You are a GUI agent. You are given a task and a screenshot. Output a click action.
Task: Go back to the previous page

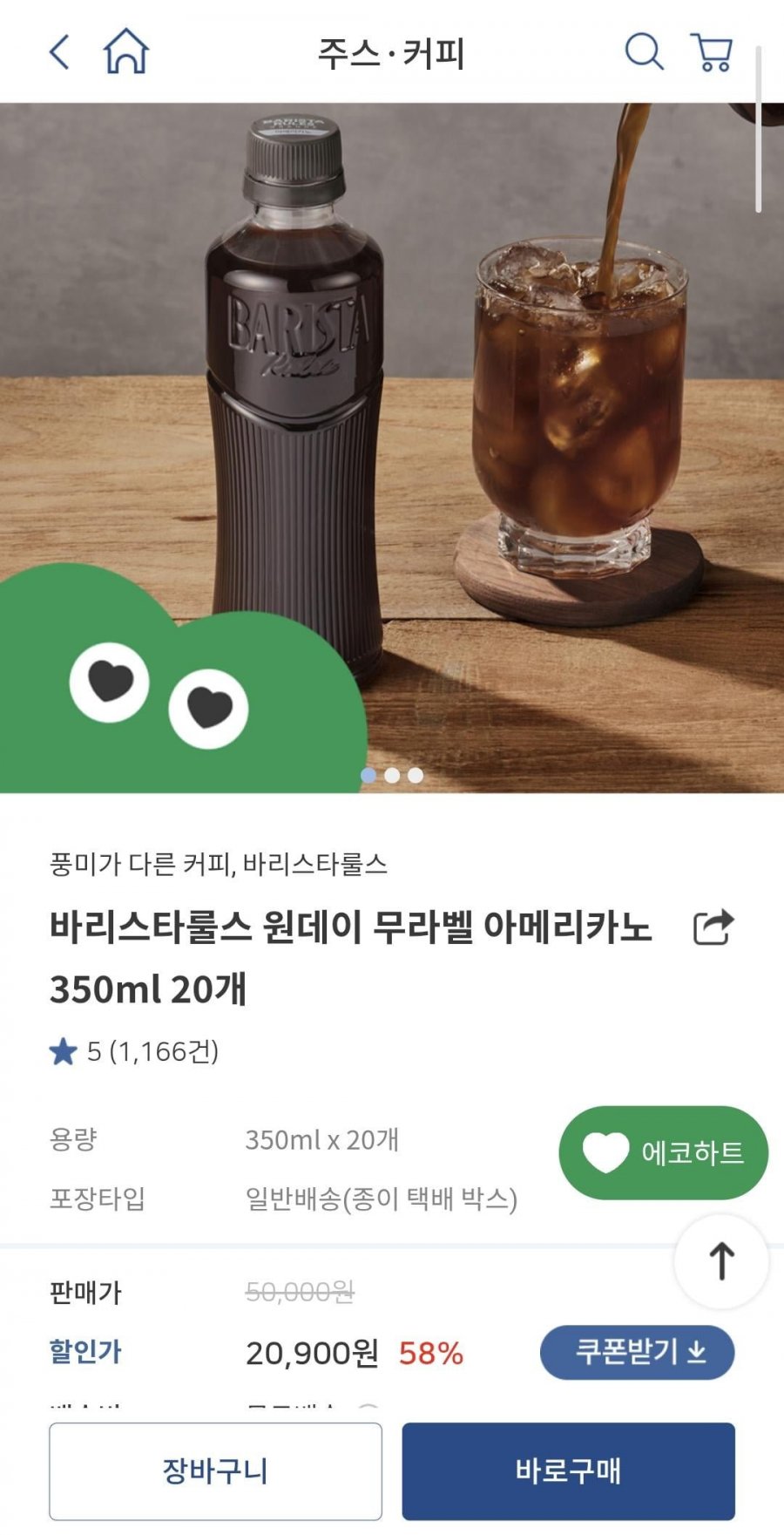coord(58,52)
